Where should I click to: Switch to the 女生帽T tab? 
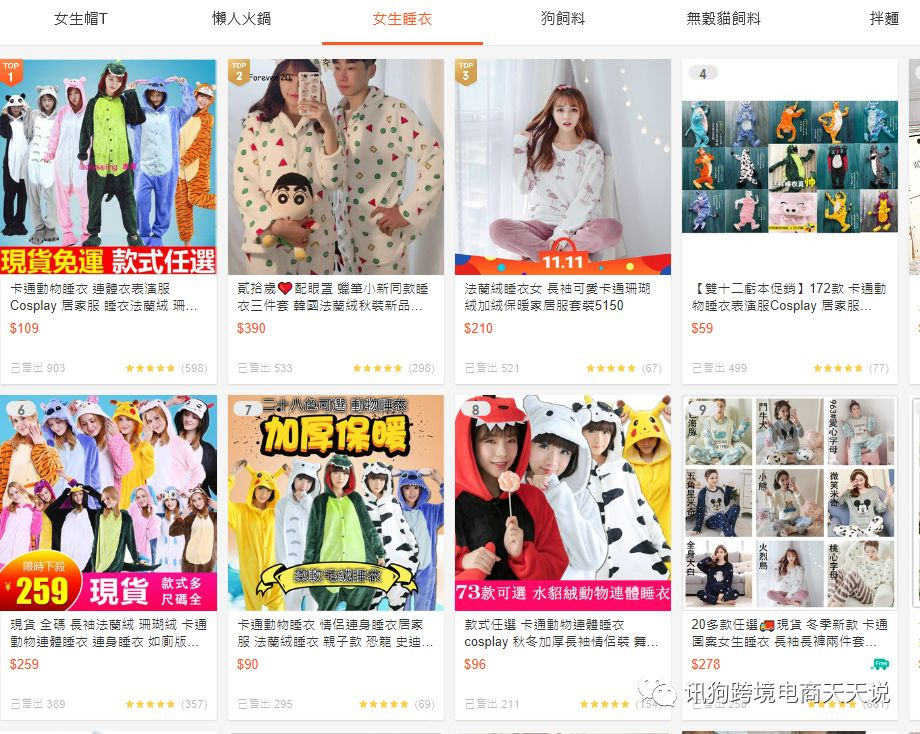tap(81, 19)
